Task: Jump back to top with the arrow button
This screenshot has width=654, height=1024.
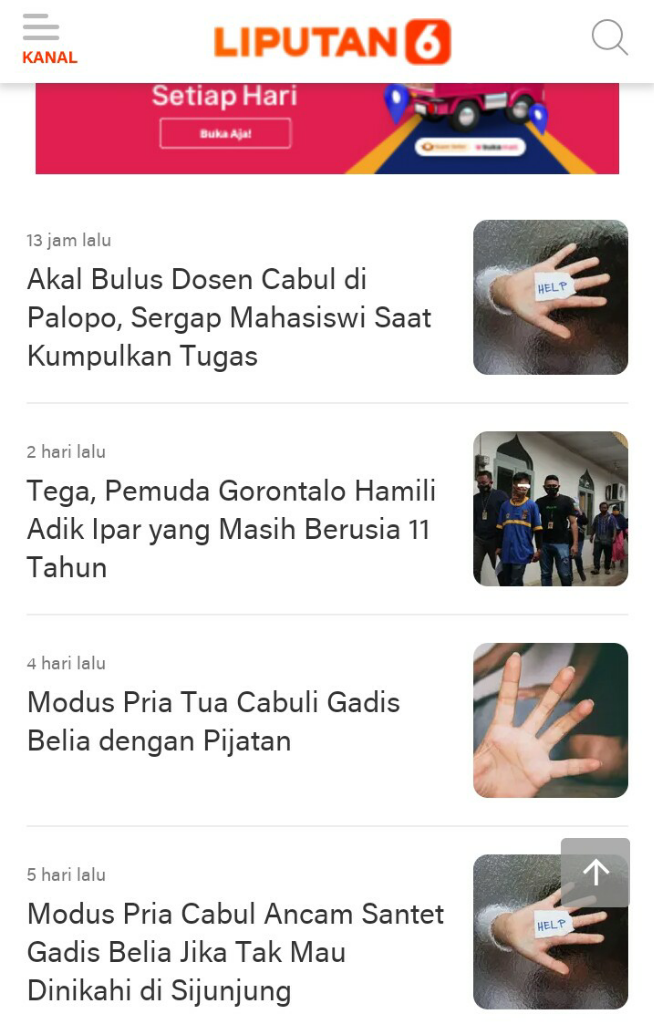Action: (x=595, y=872)
